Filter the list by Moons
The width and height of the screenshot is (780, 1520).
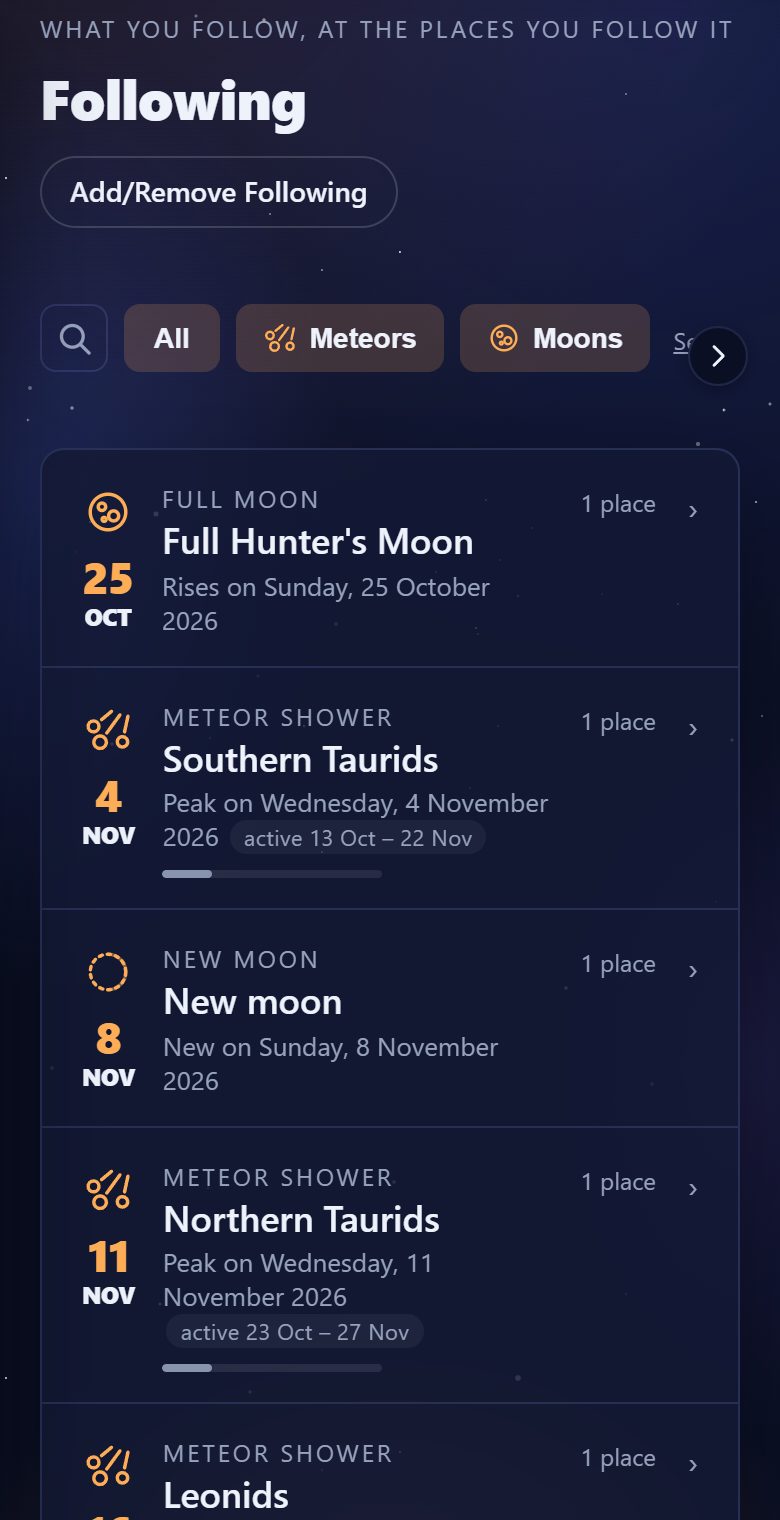(555, 338)
